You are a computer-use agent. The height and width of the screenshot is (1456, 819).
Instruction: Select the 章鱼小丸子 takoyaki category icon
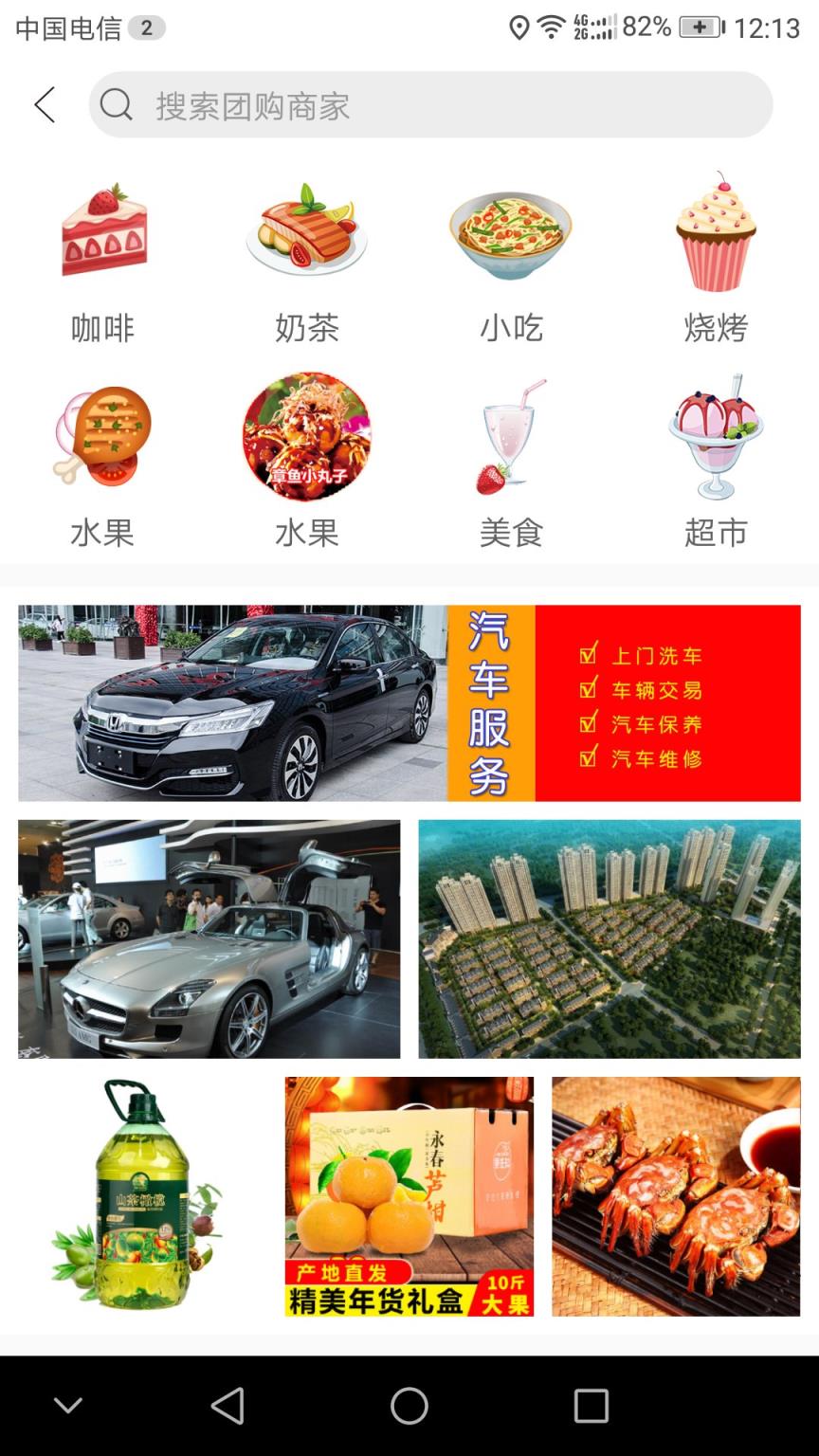coord(305,438)
